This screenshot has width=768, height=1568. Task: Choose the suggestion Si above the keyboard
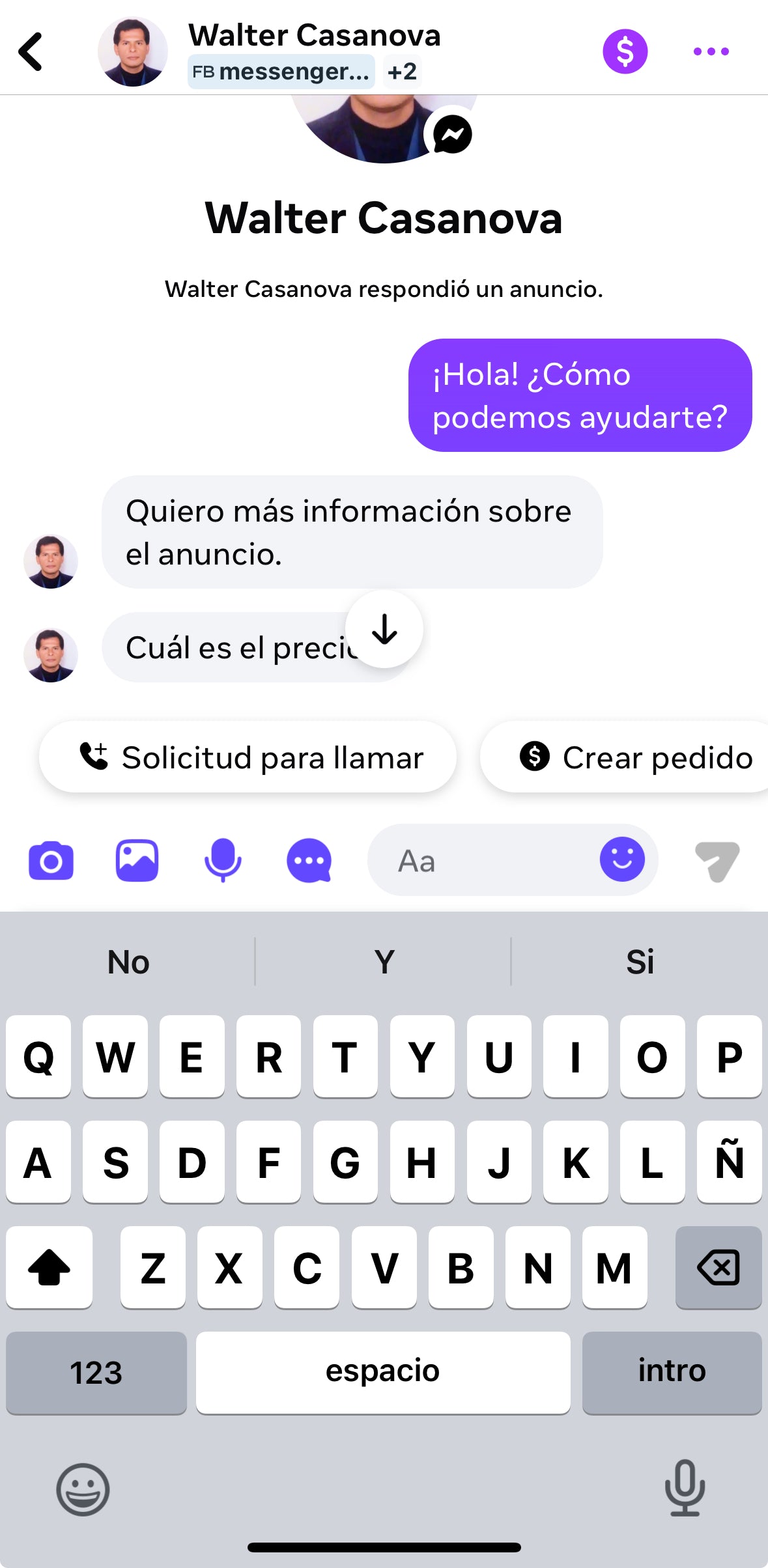tap(640, 961)
